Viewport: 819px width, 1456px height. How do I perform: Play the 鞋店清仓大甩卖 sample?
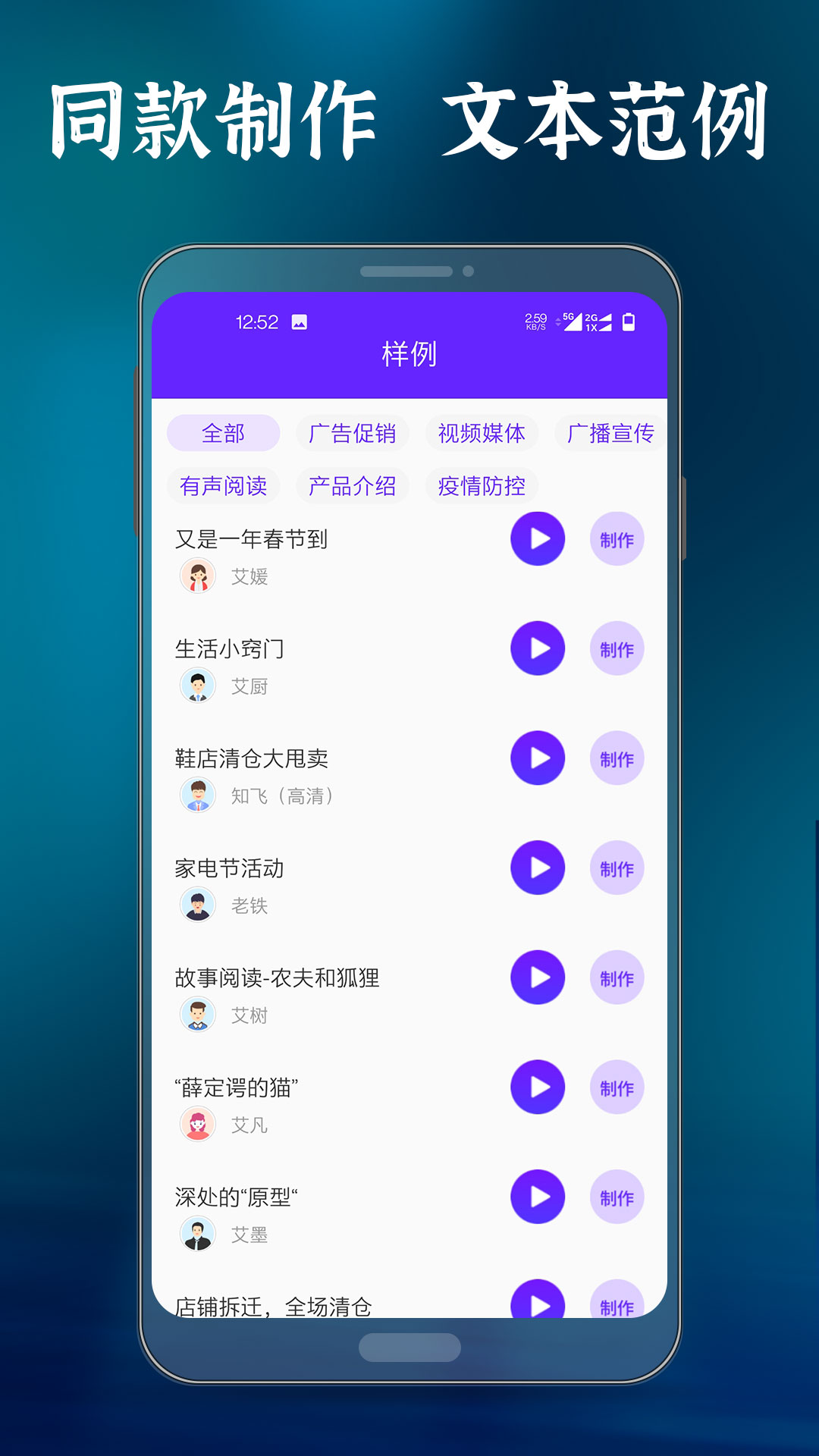click(539, 758)
